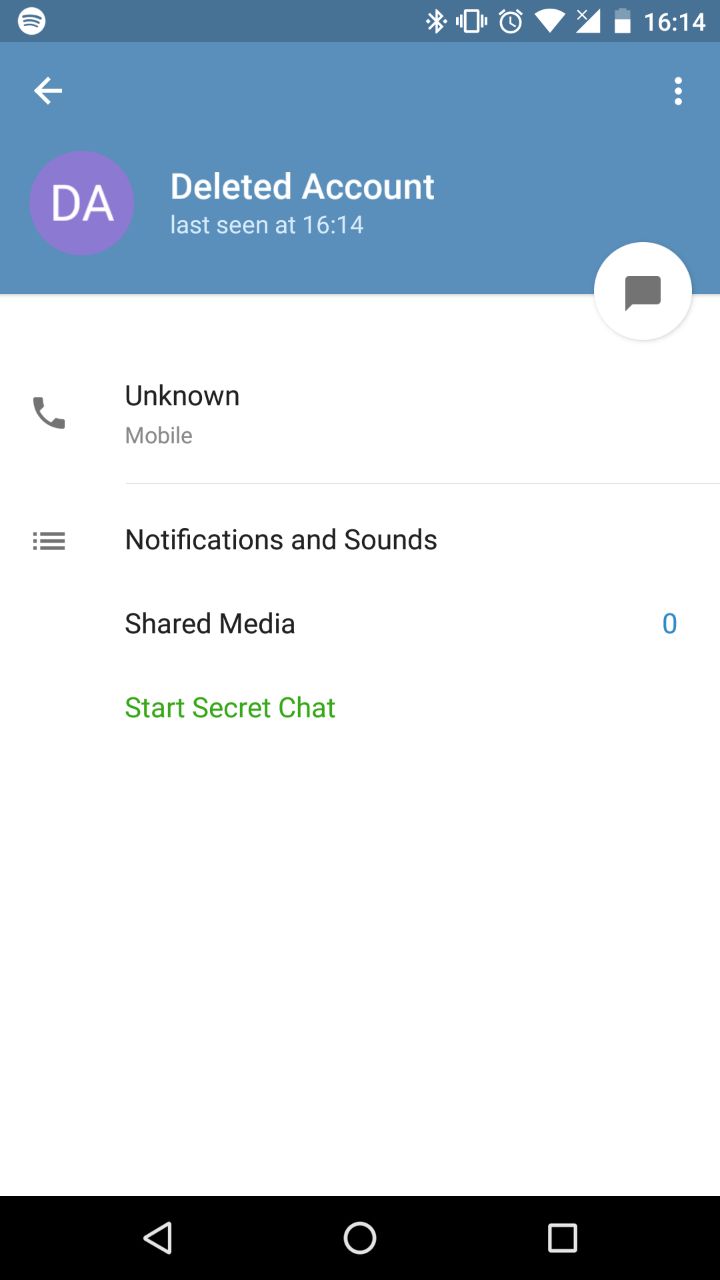Tap the system home button
The image size is (720, 1280).
point(360,1238)
